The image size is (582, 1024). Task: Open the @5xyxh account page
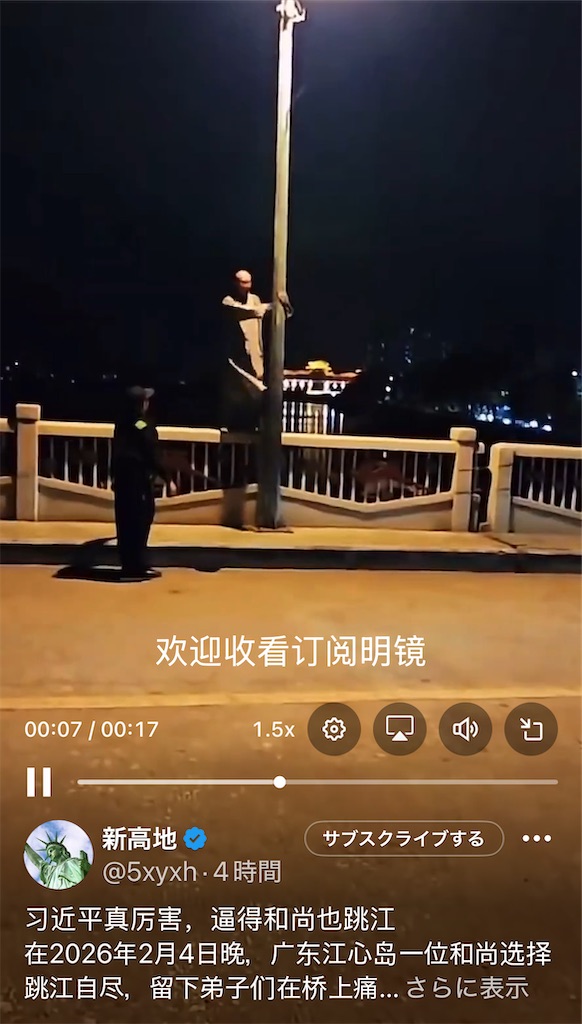point(150,872)
